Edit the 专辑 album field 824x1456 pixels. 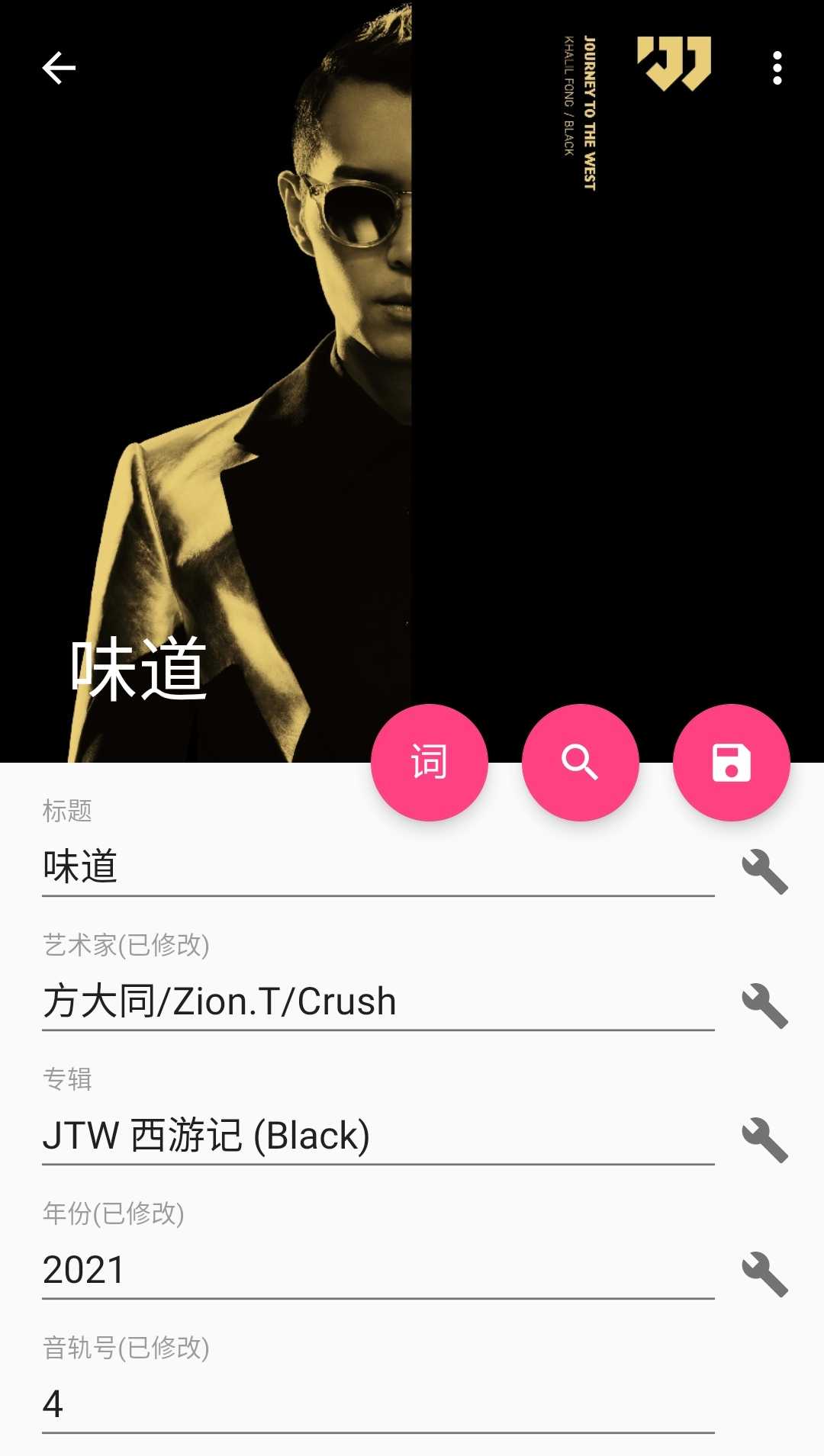[378, 1136]
